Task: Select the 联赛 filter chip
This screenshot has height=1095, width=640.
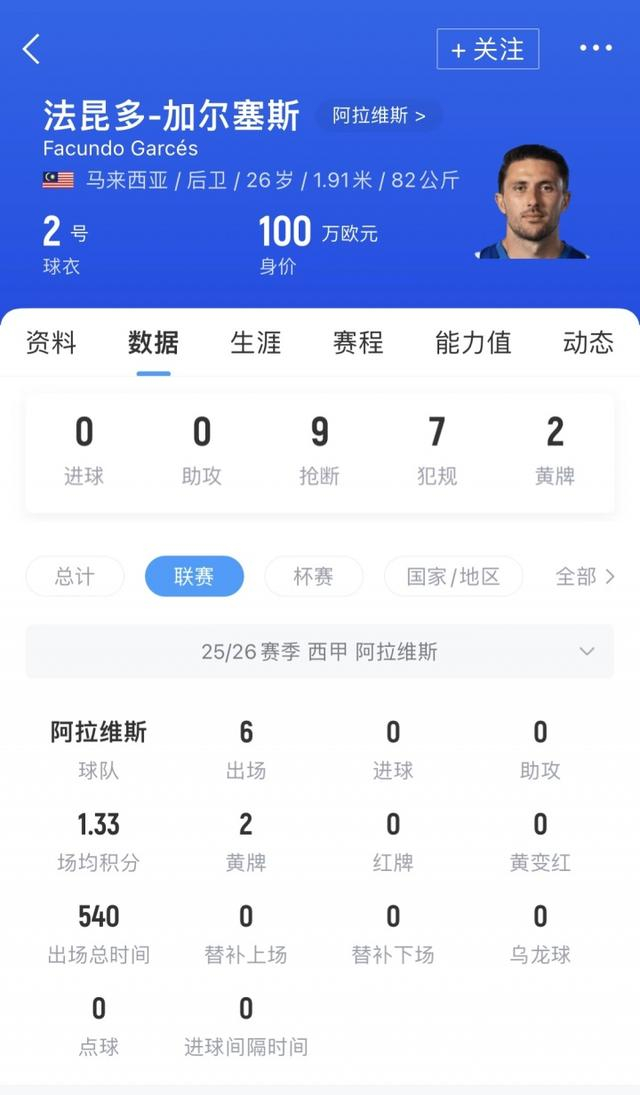Action: 194,577
